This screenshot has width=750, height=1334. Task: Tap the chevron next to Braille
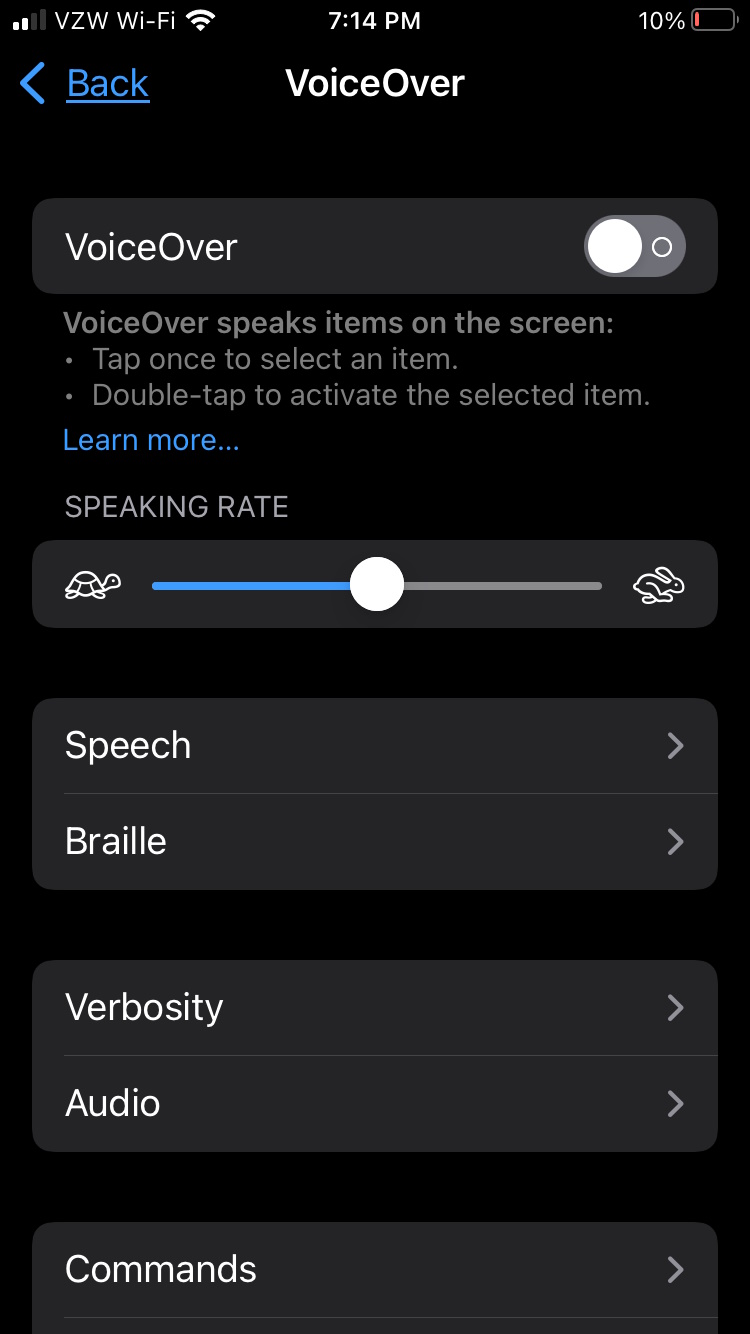click(x=675, y=841)
